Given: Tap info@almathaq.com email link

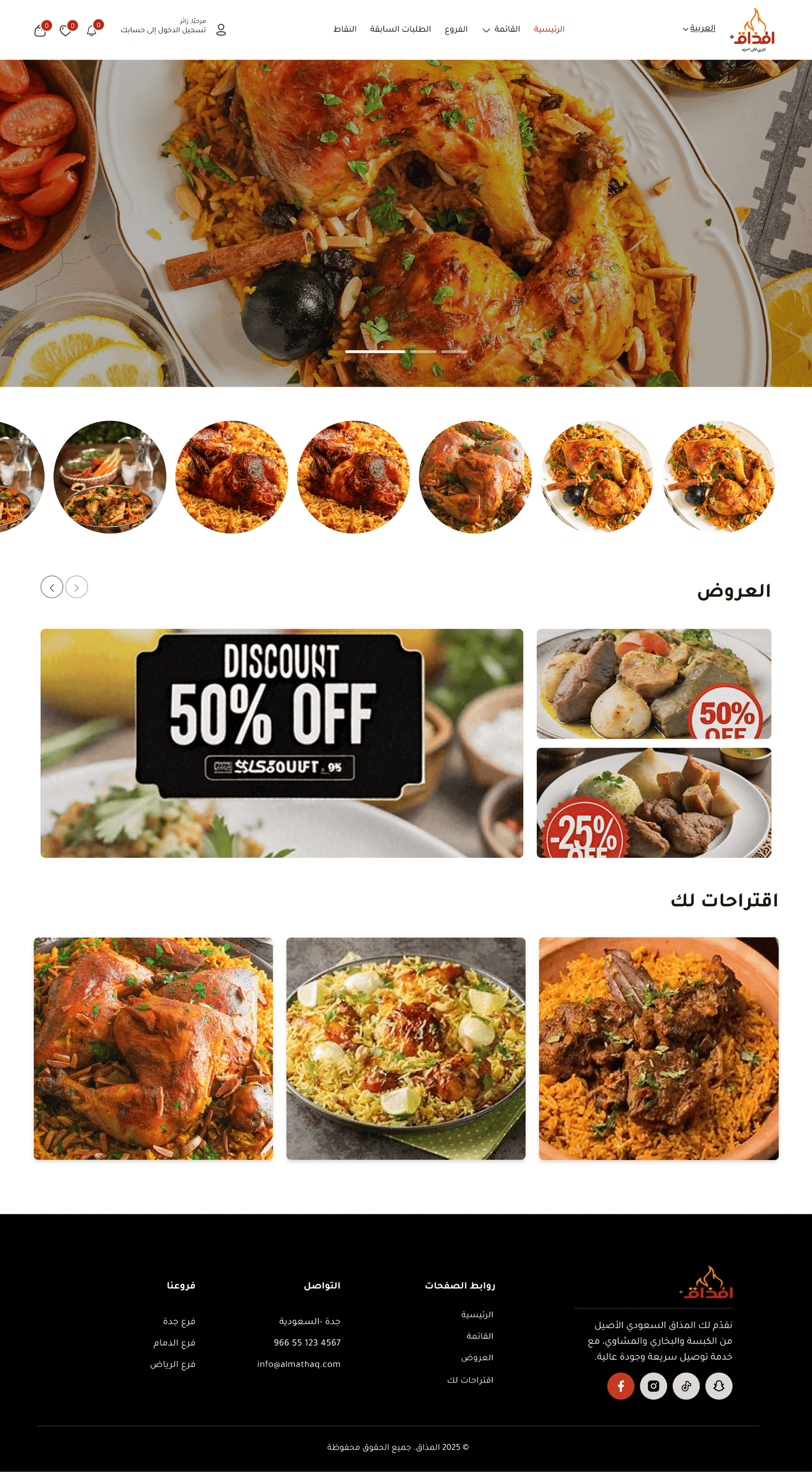Looking at the screenshot, I should pos(299,1364).
